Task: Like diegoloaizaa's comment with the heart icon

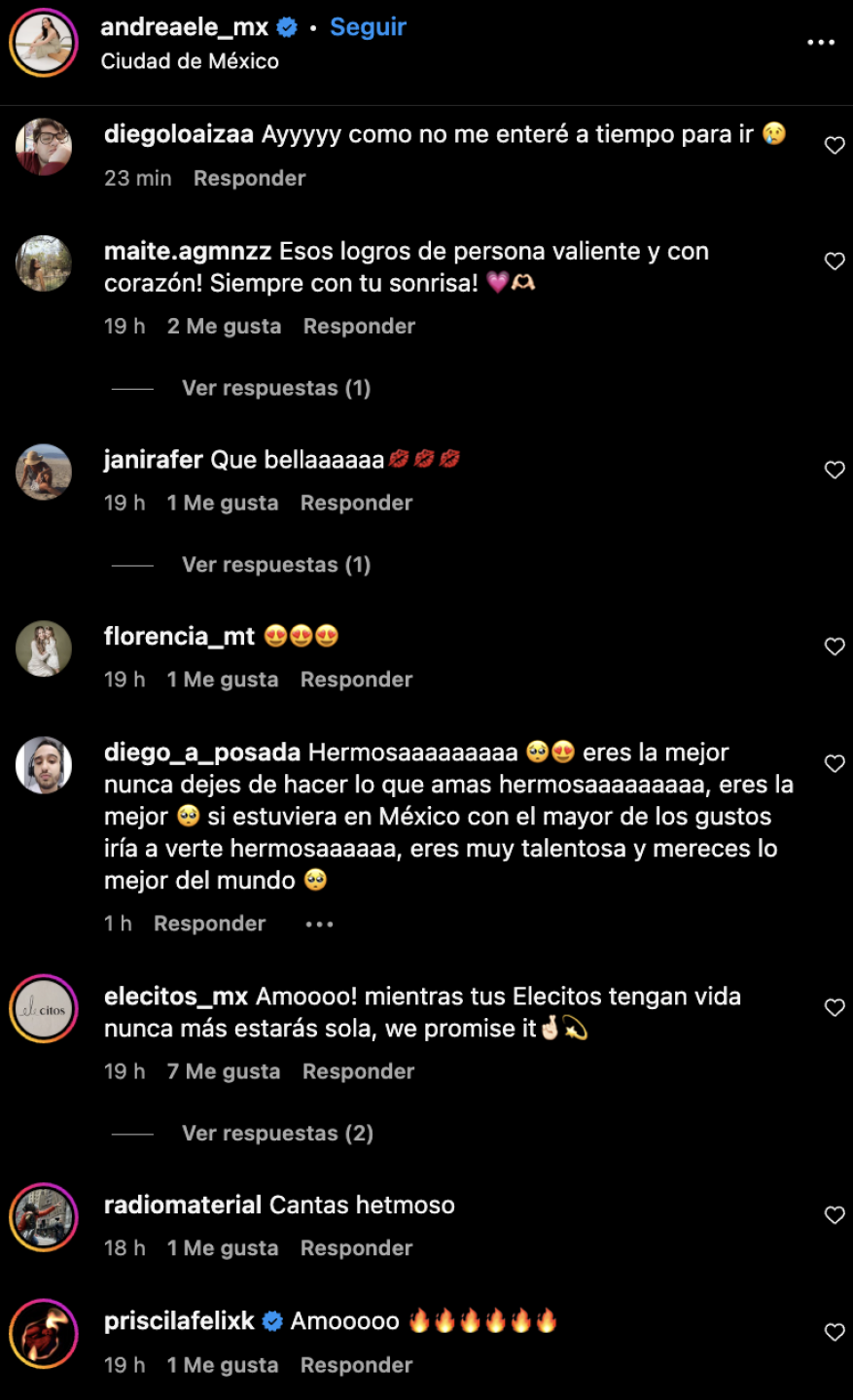Action: 835,146
